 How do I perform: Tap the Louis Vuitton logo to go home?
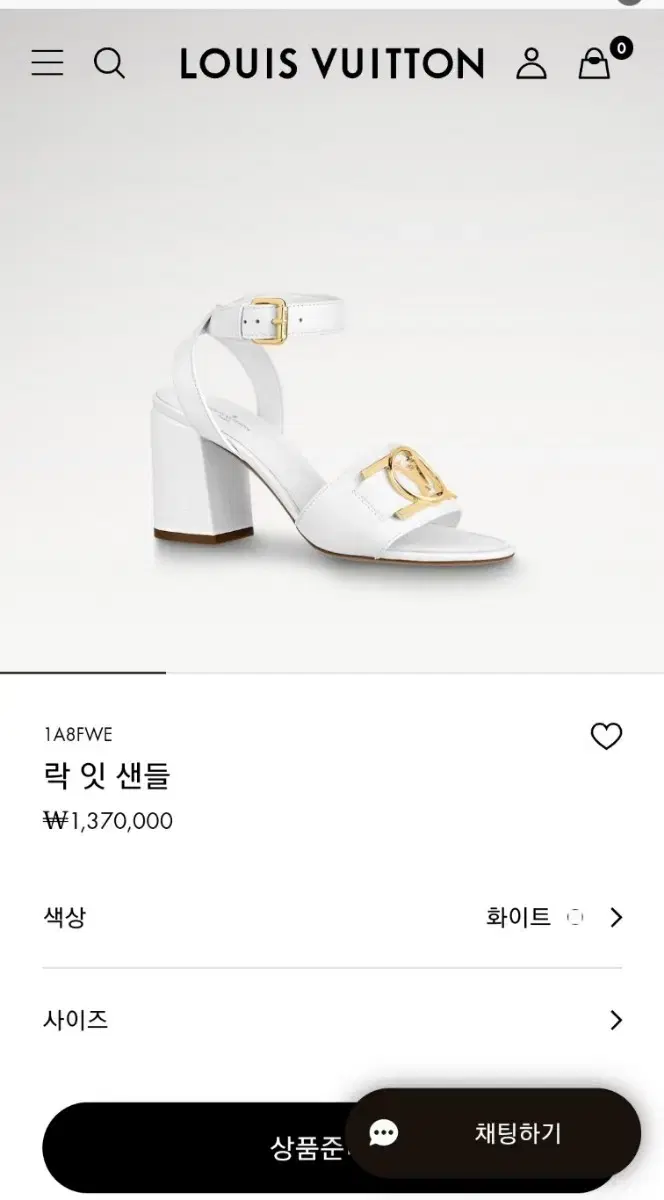332,63
